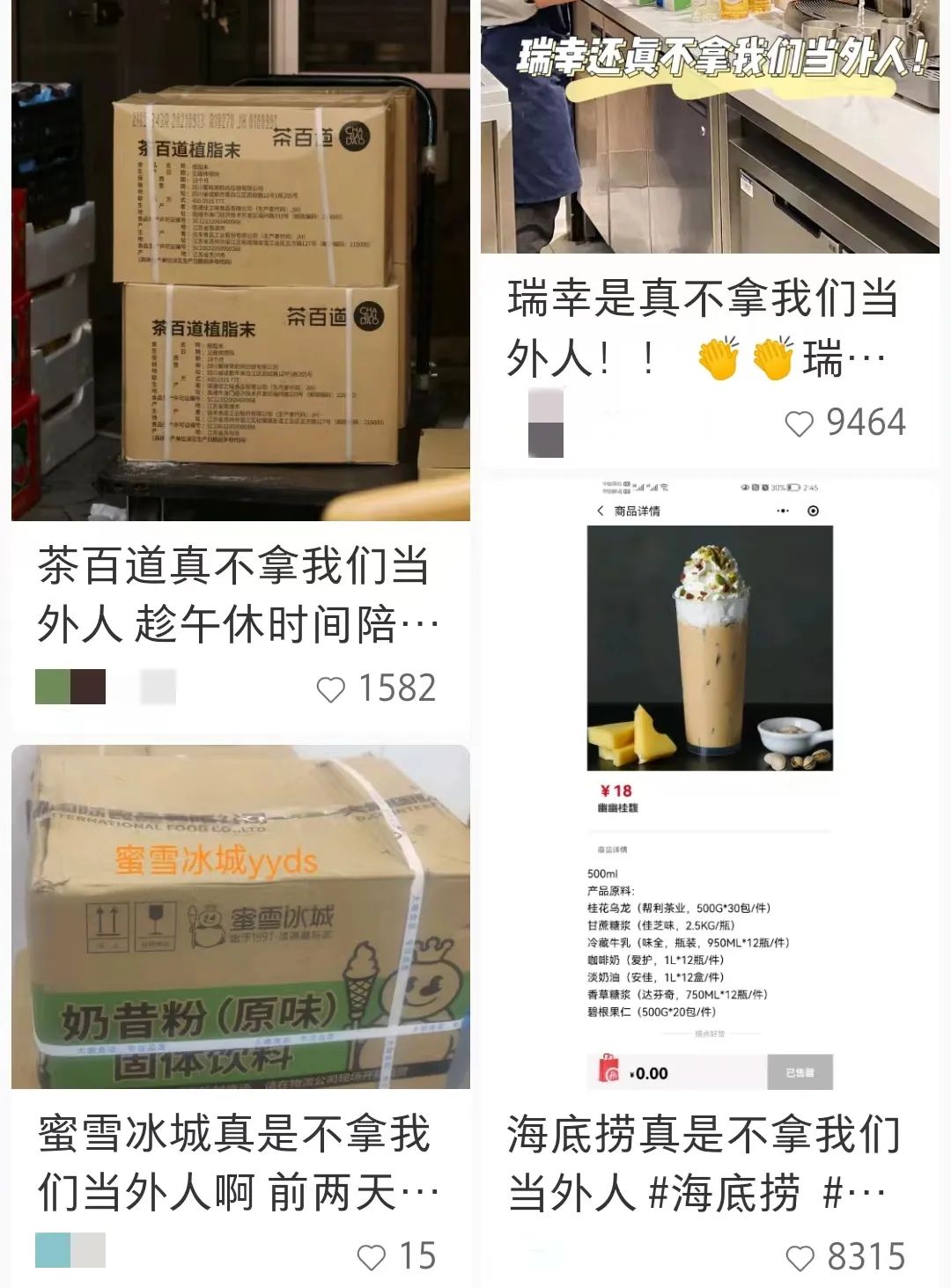The image size is (951, 1288).
Task: View the author avatar of the 茶百道 post
Action: (x=70, y=687)
